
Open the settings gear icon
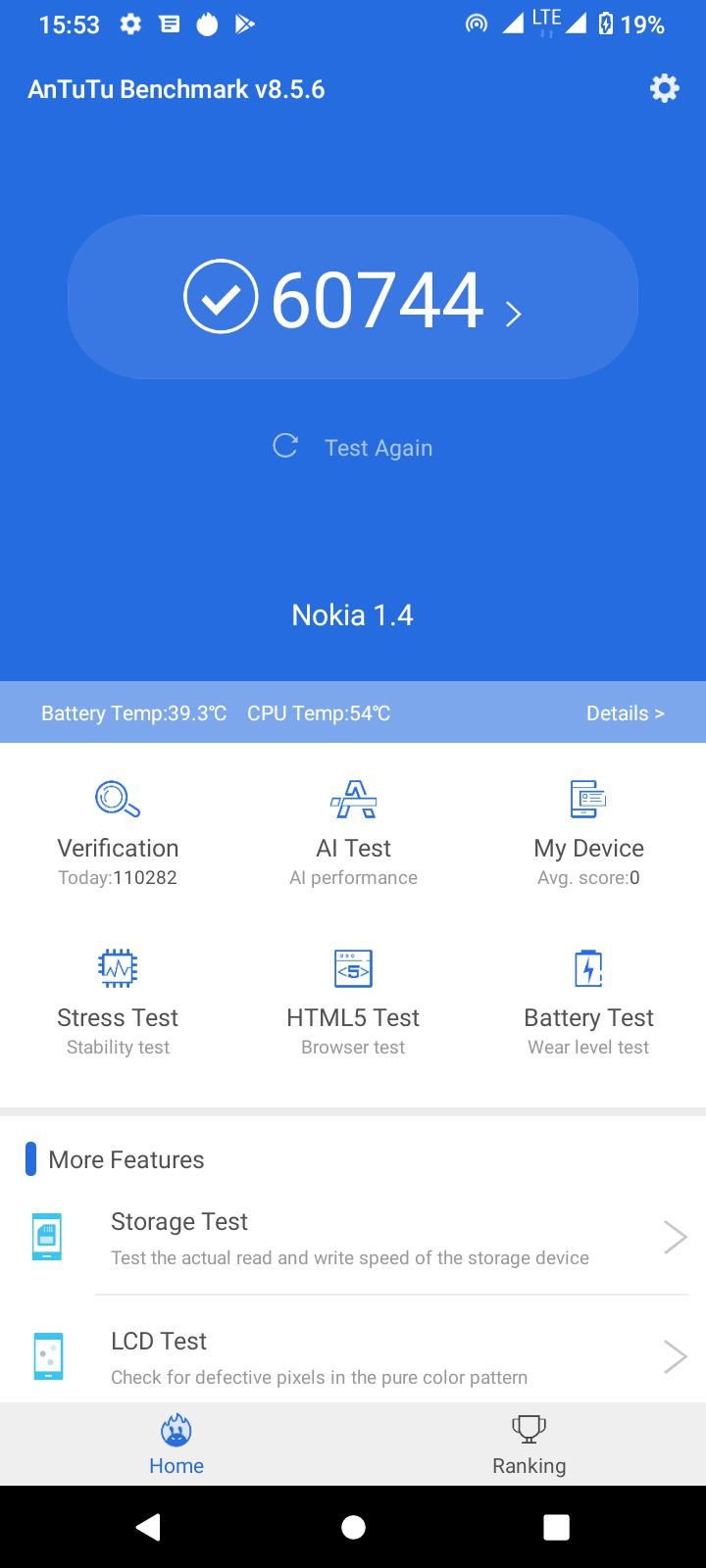click(x=664, y=88)
